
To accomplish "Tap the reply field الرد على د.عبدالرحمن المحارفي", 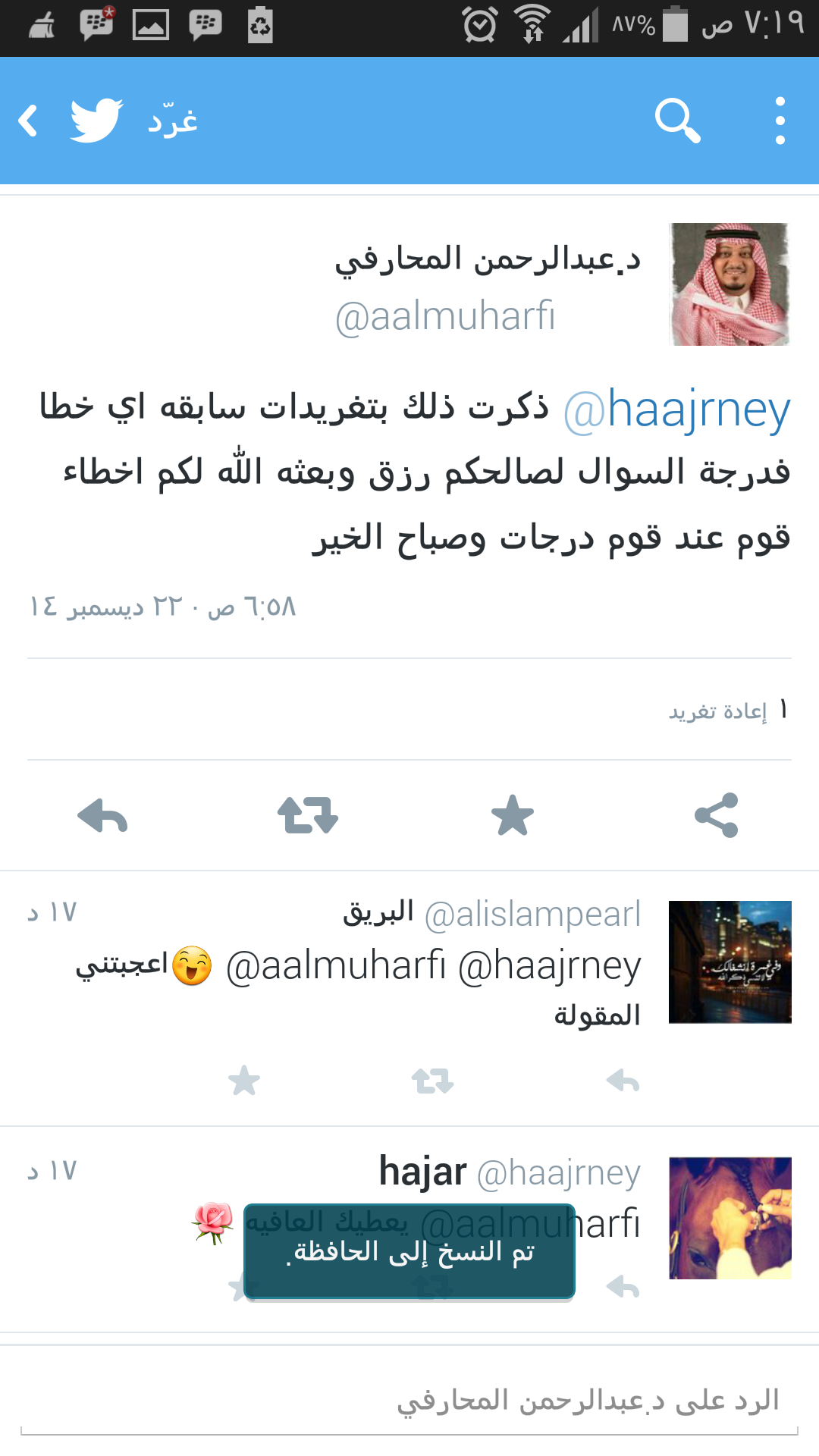I will point(409,1401).
